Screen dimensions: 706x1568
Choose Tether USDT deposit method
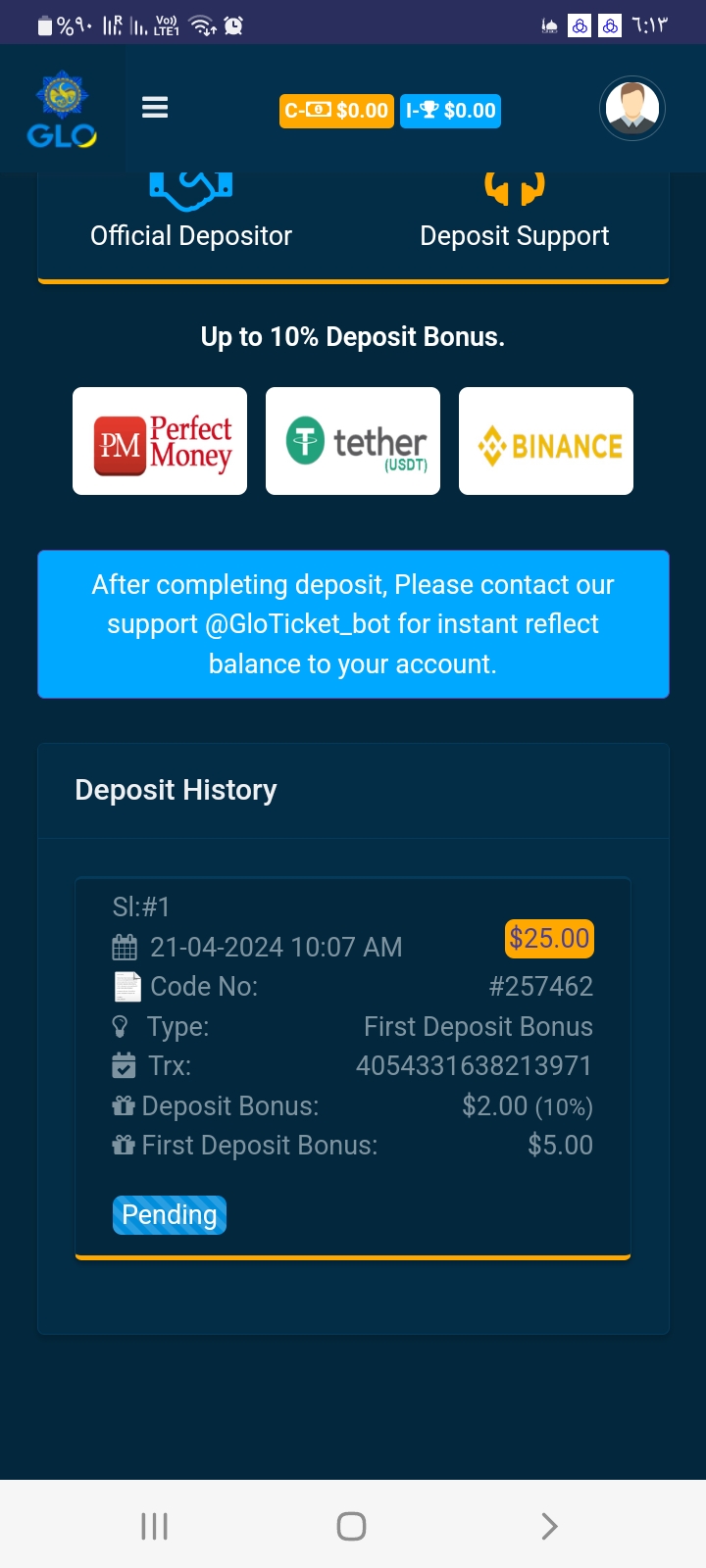click(353, 441)
